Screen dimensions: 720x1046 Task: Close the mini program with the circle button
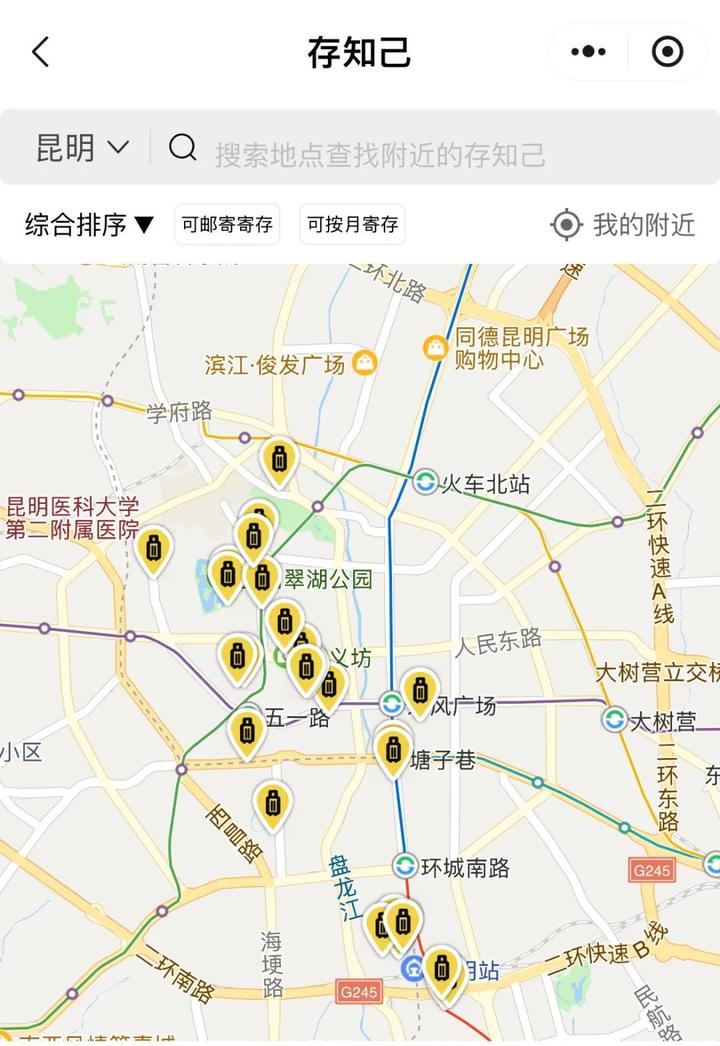coord(667,52)
